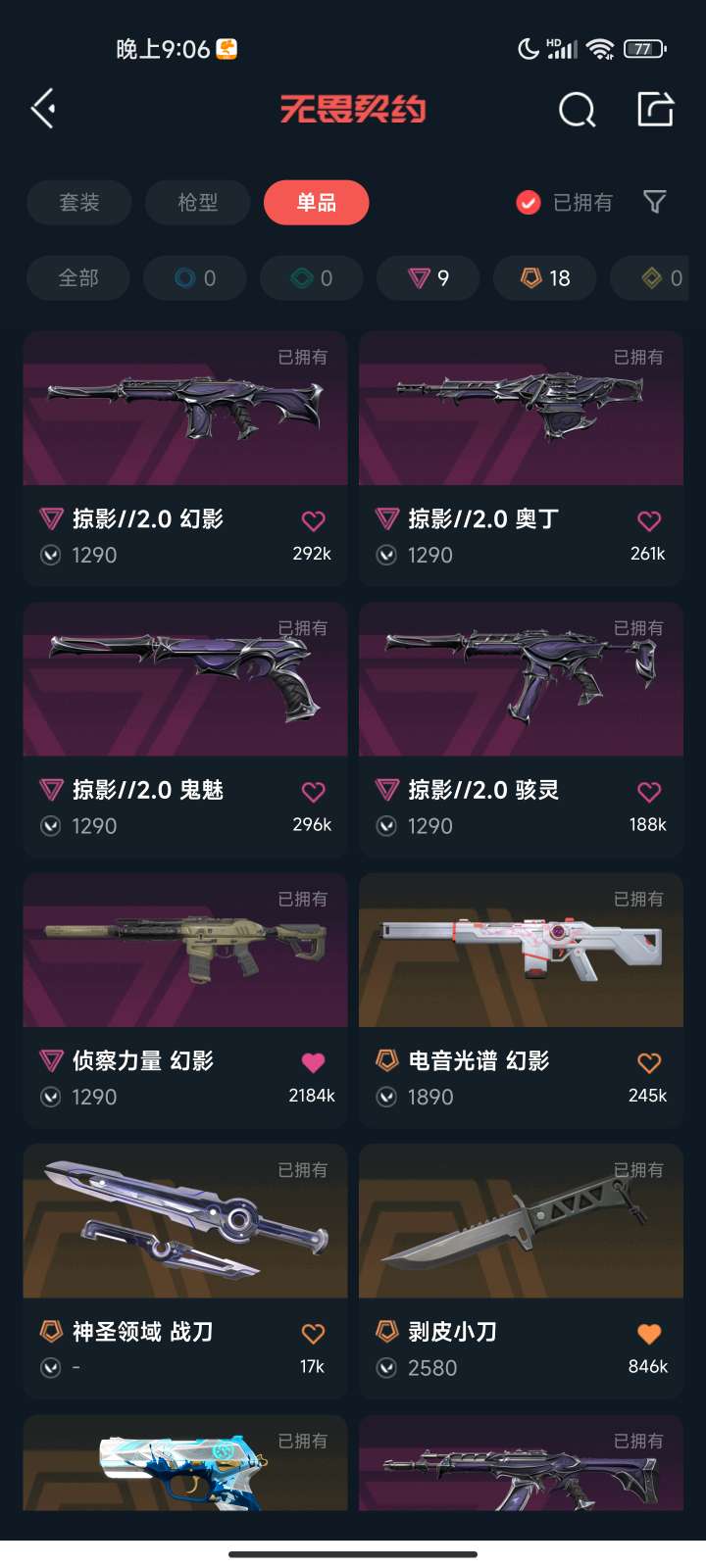Open the 电音光谱 幻影 skin card
The width and height of the screenshot is (706, 1568).
tap(521, 1001)
